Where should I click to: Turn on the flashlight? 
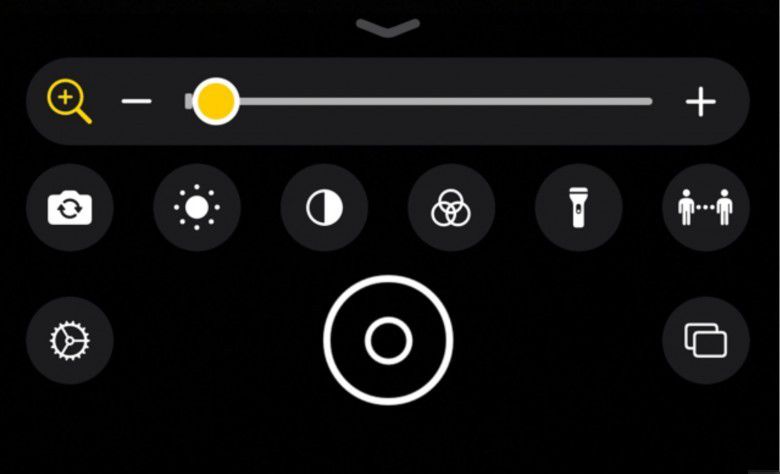[578, 208]
